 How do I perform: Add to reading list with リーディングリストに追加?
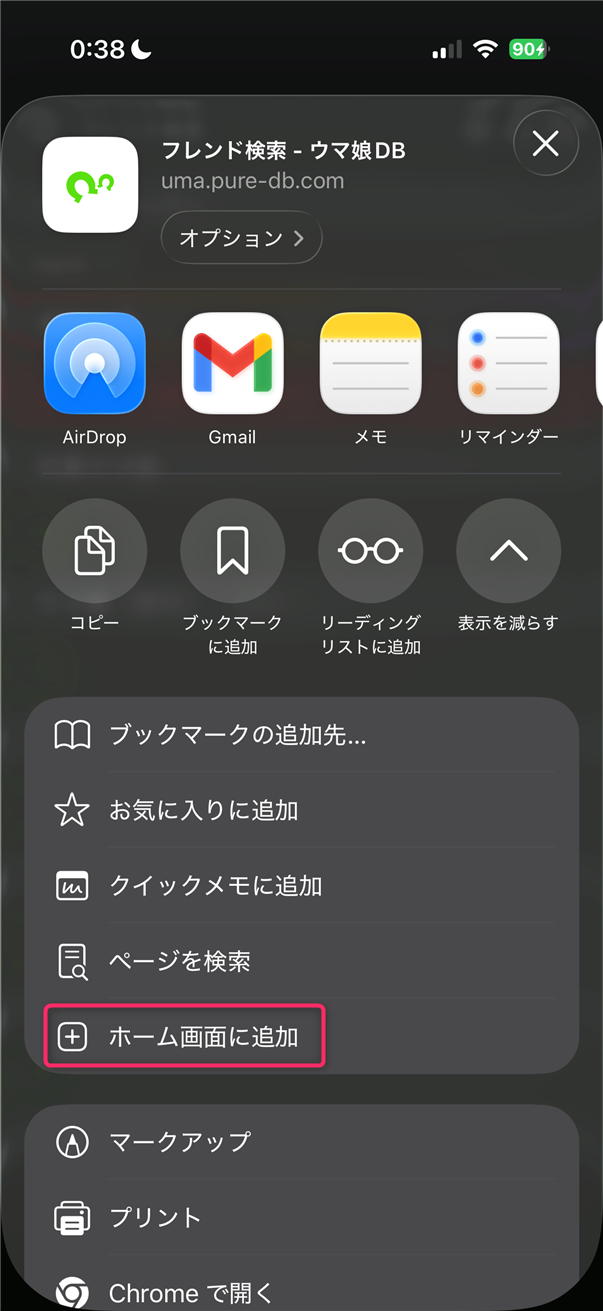point(370,551)
